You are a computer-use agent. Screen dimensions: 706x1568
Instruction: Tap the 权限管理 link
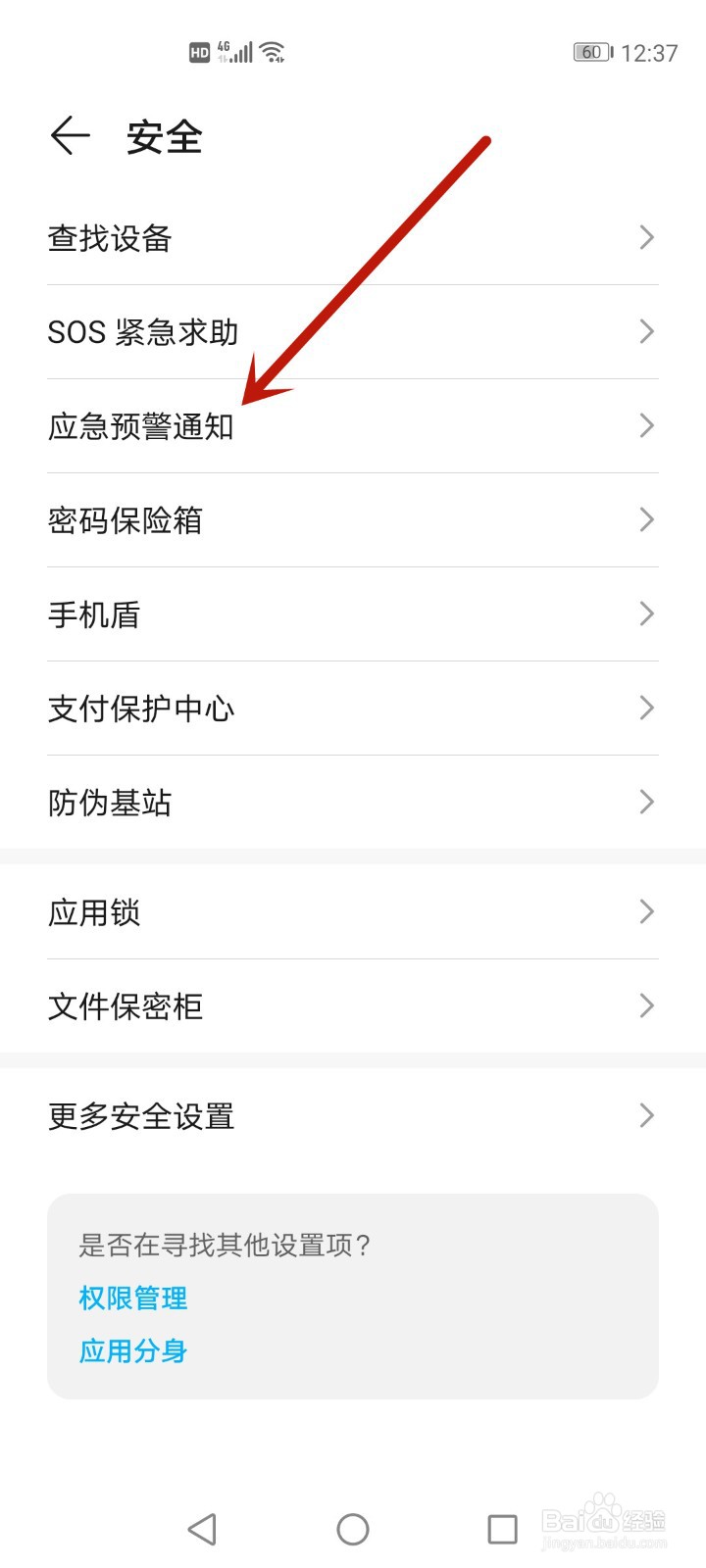tap(132, 1298)
